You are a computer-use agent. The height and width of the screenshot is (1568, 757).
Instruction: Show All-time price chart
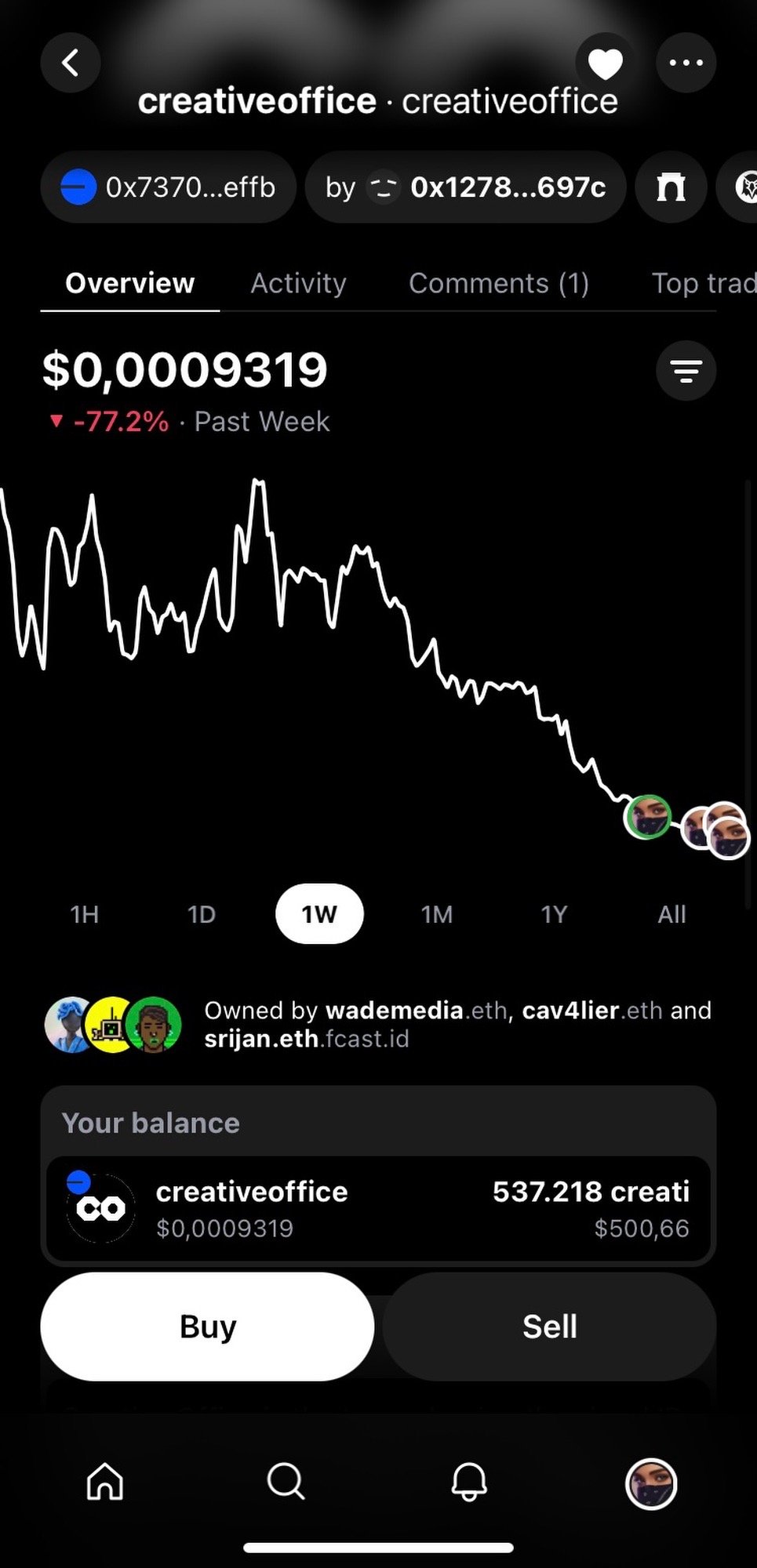671,914
